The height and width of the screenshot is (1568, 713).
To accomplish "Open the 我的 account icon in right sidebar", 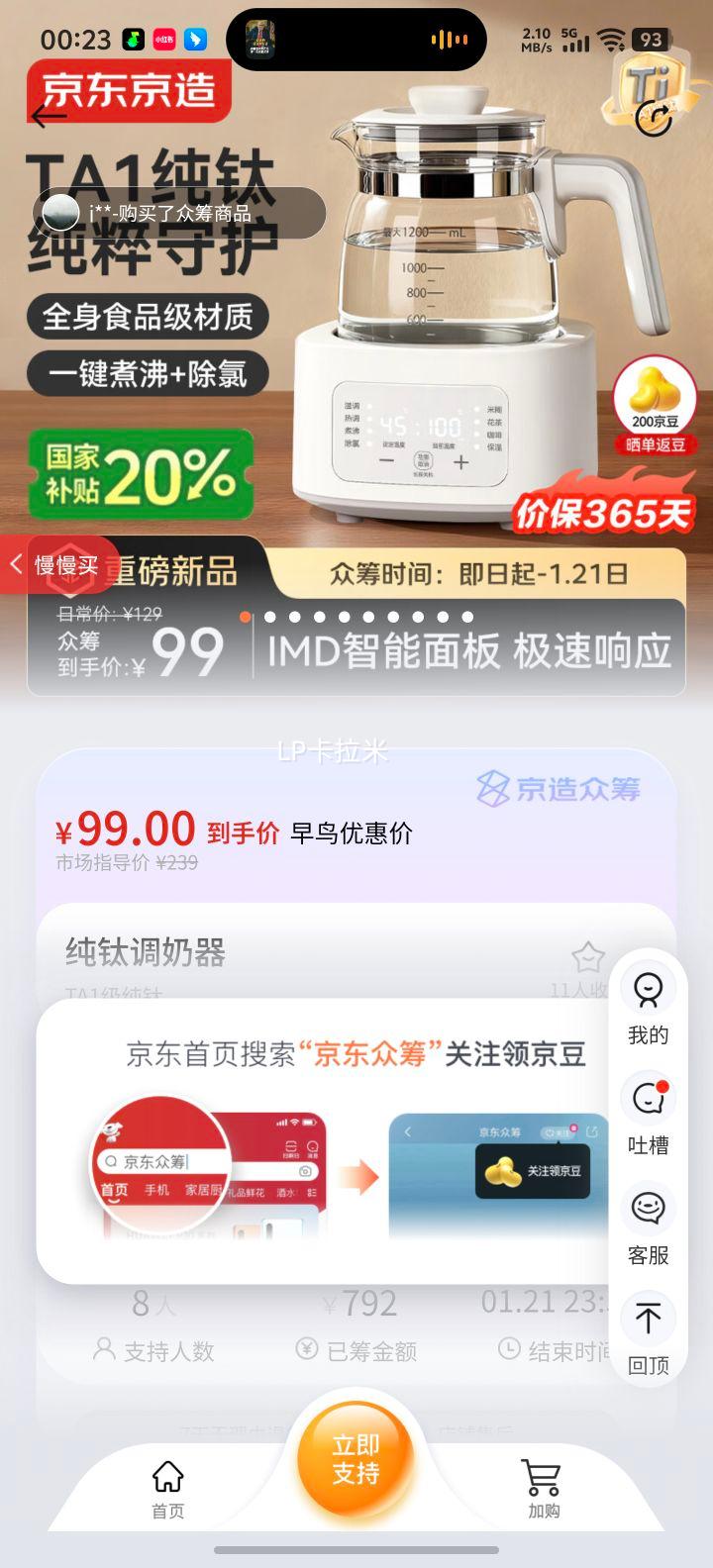I will (x=649, y=1000).
